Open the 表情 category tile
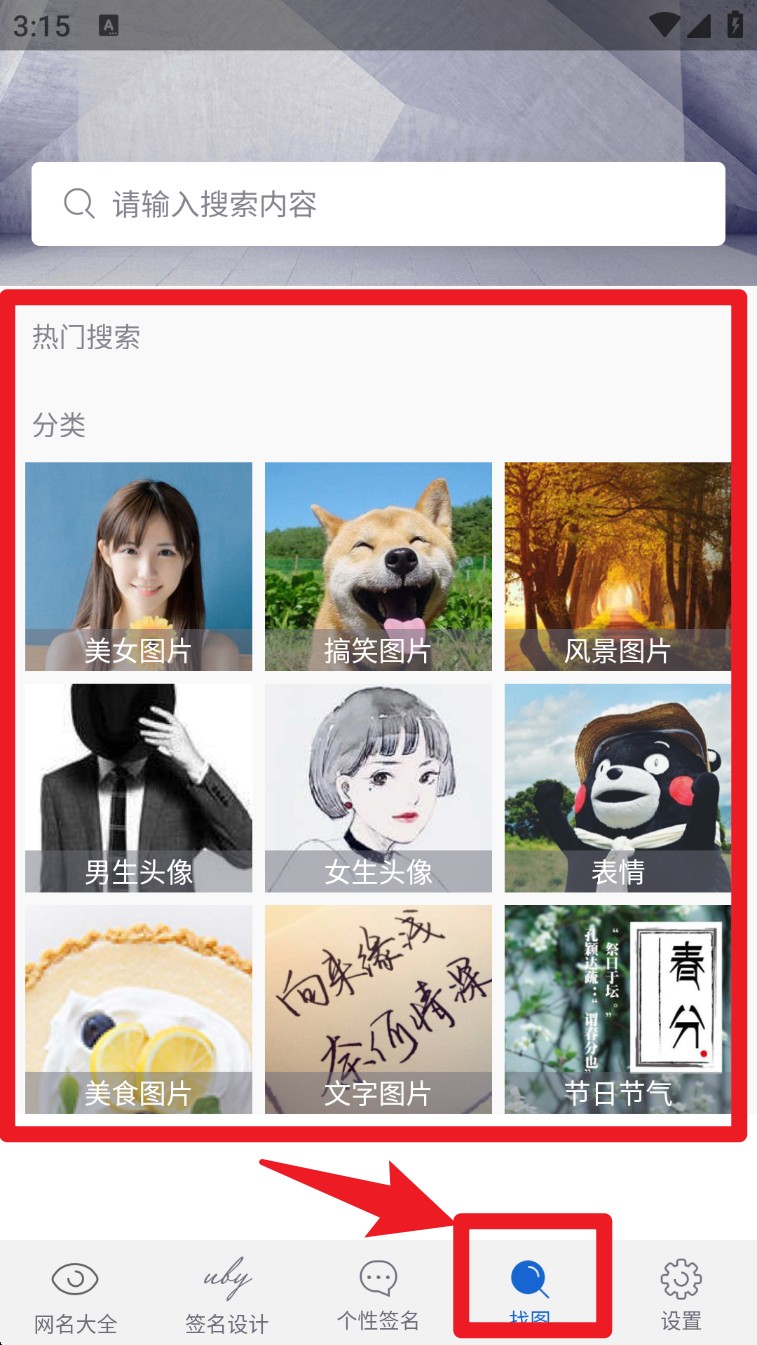 pyautogui.click(x=617, y=788)
